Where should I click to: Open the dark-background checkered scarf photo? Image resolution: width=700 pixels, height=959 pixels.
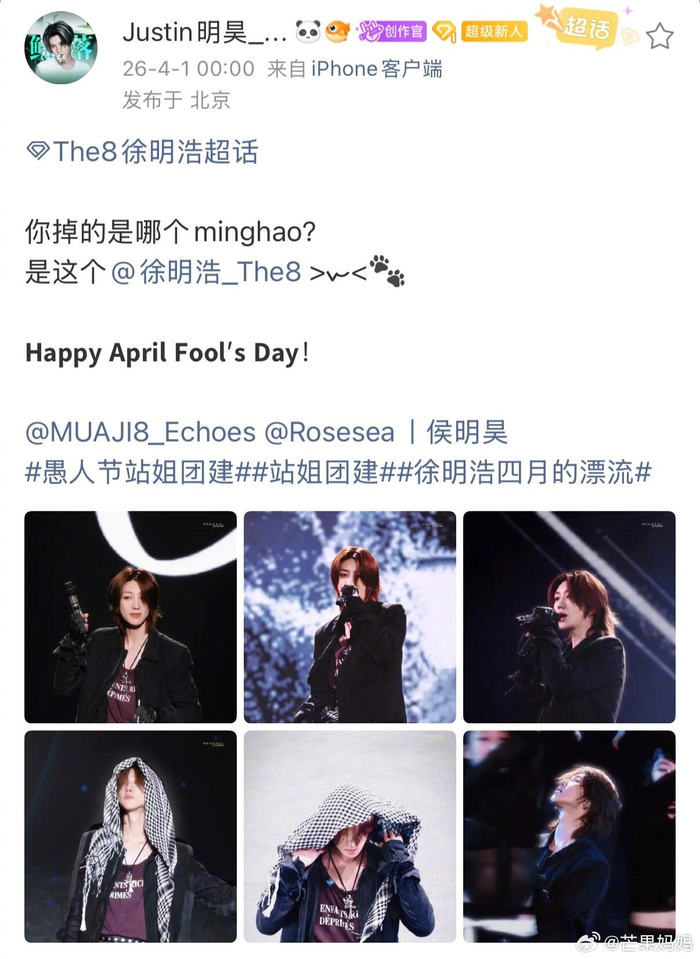click(x=130, y=836)
